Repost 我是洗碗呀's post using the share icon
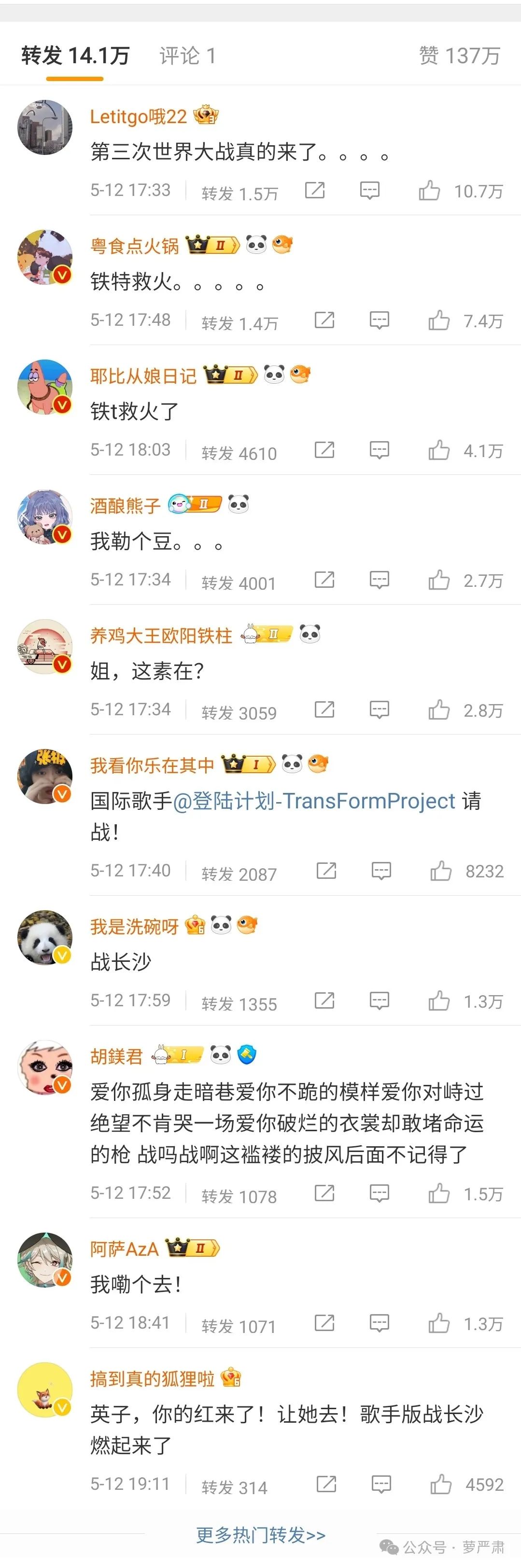 (x=324, y=1001)
